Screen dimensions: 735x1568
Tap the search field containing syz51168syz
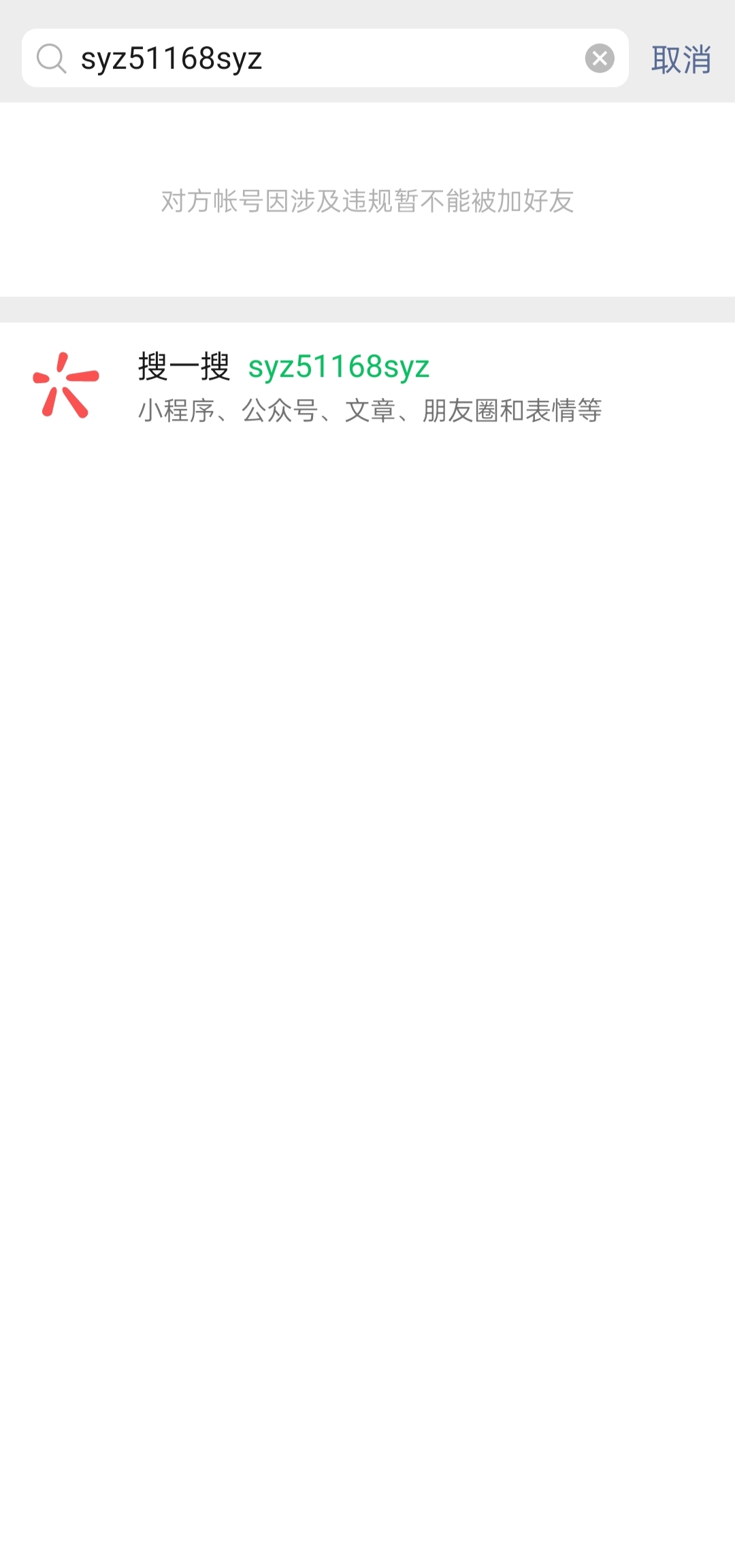point(320,59)
